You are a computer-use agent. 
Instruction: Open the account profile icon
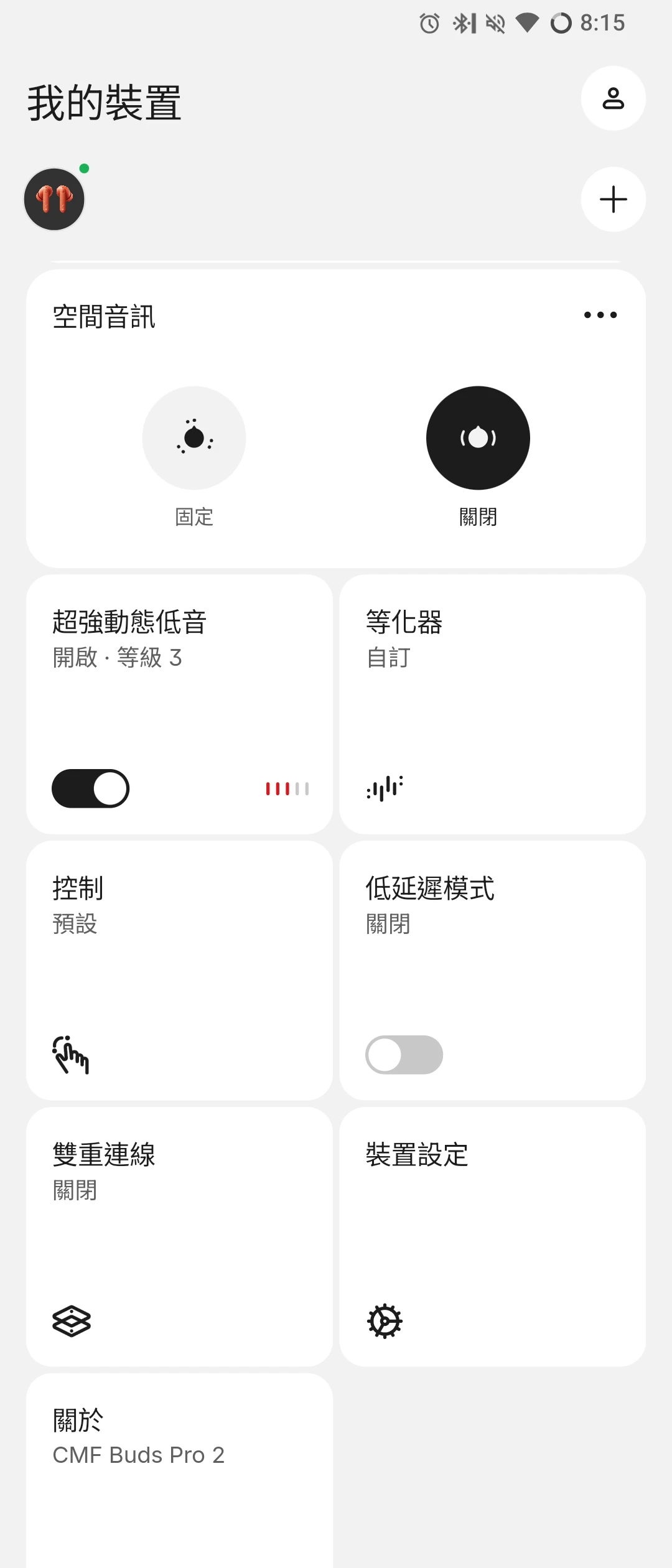[x=613, y=98]
